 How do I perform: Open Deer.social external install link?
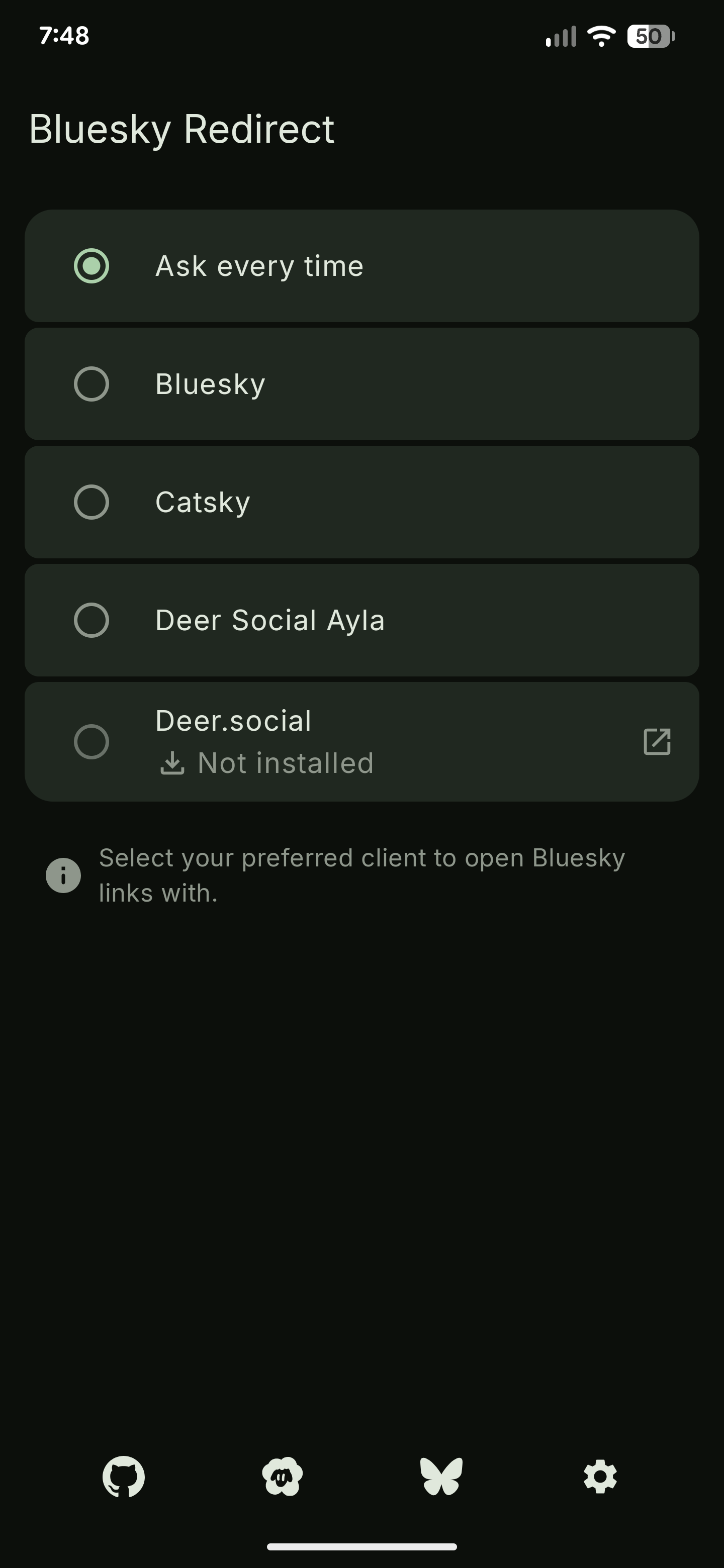(x=657, y=741)
